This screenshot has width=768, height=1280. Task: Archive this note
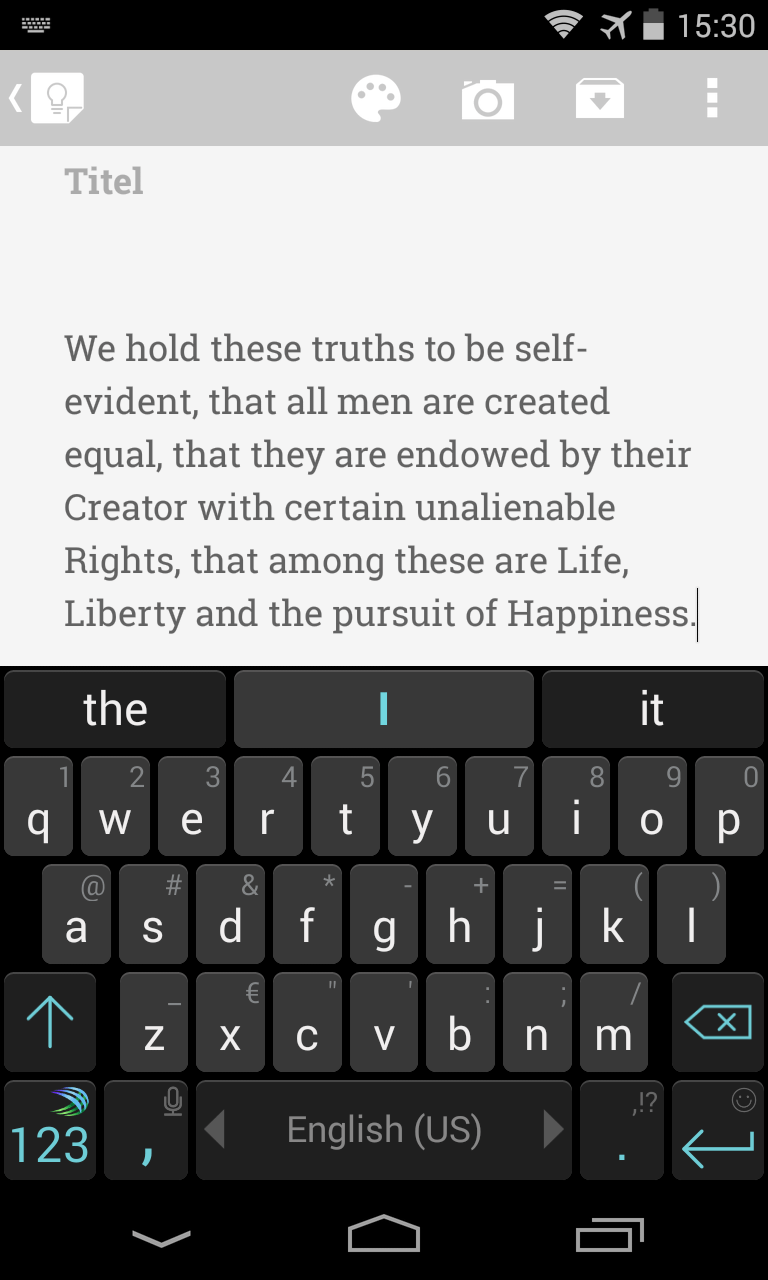tap(600, 99)
